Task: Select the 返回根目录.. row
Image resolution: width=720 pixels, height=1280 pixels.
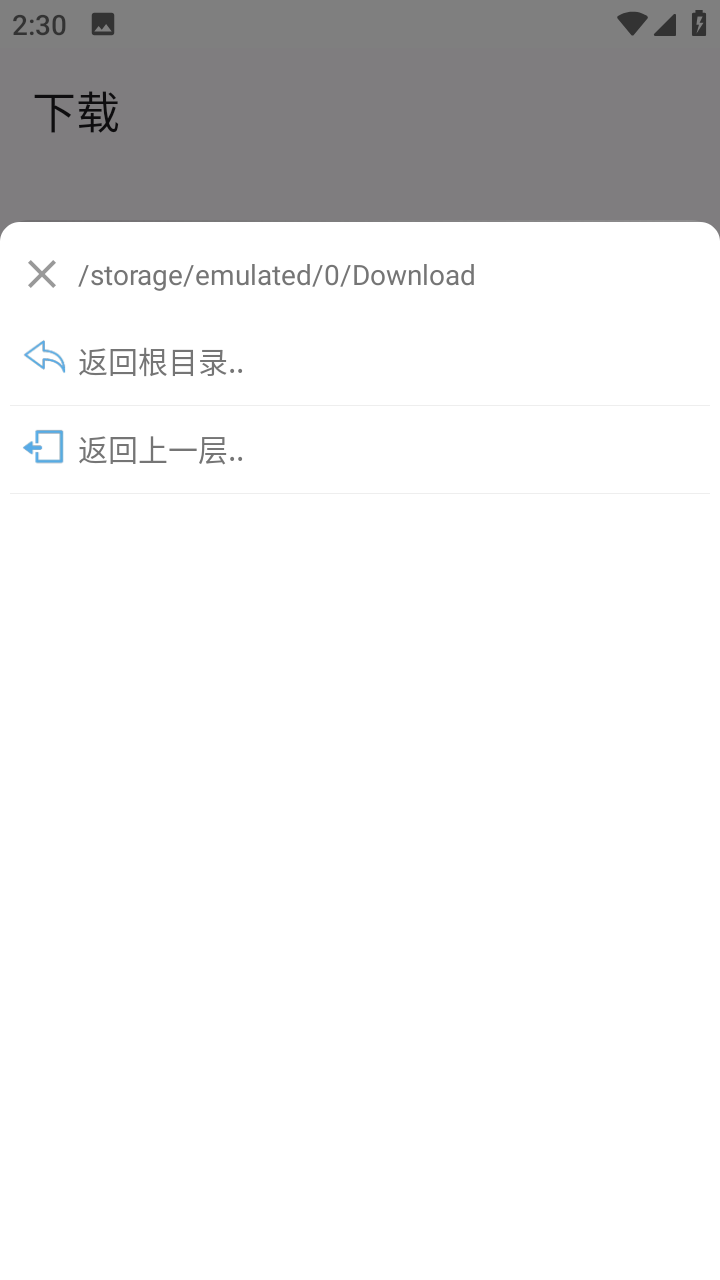Action: [360, 361]
